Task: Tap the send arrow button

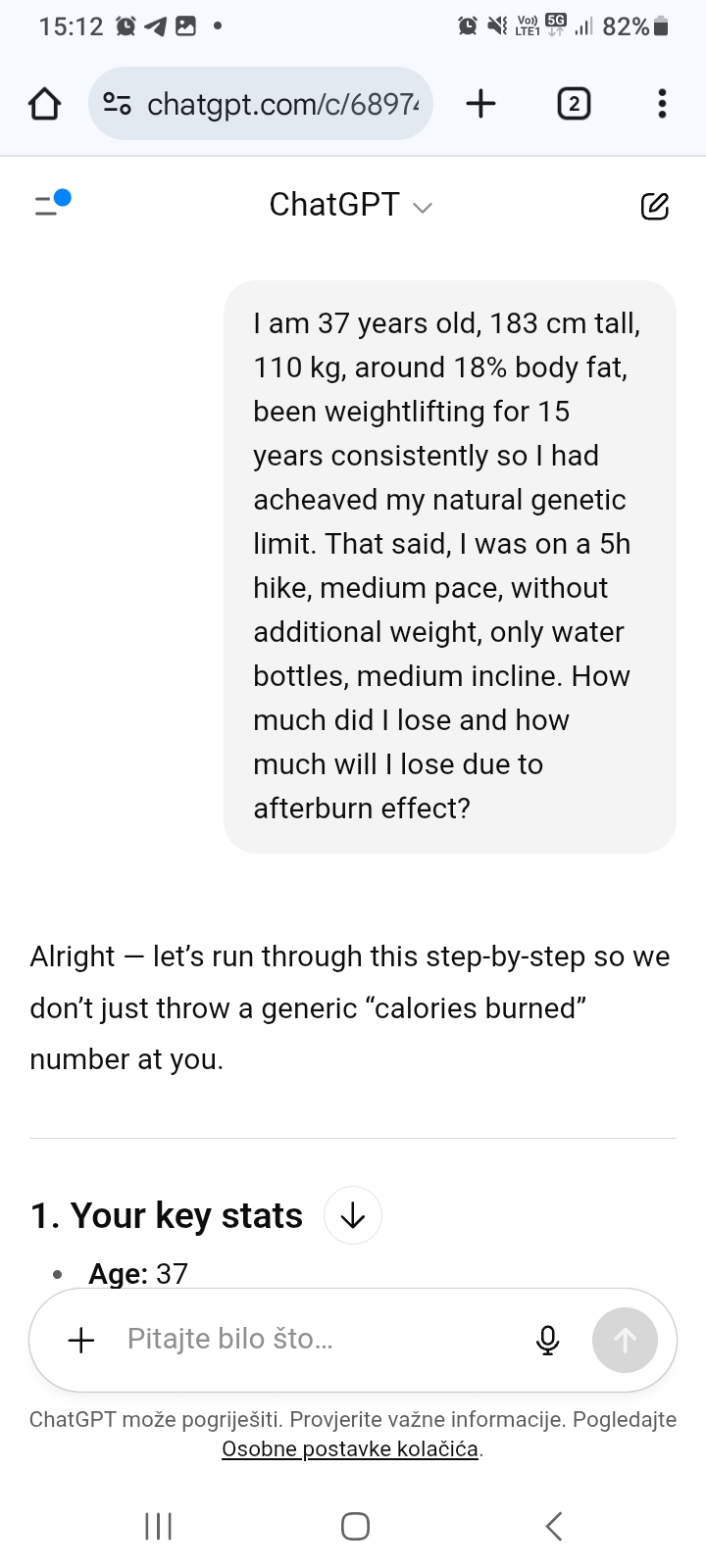Action: click(x=625, y=1340)
